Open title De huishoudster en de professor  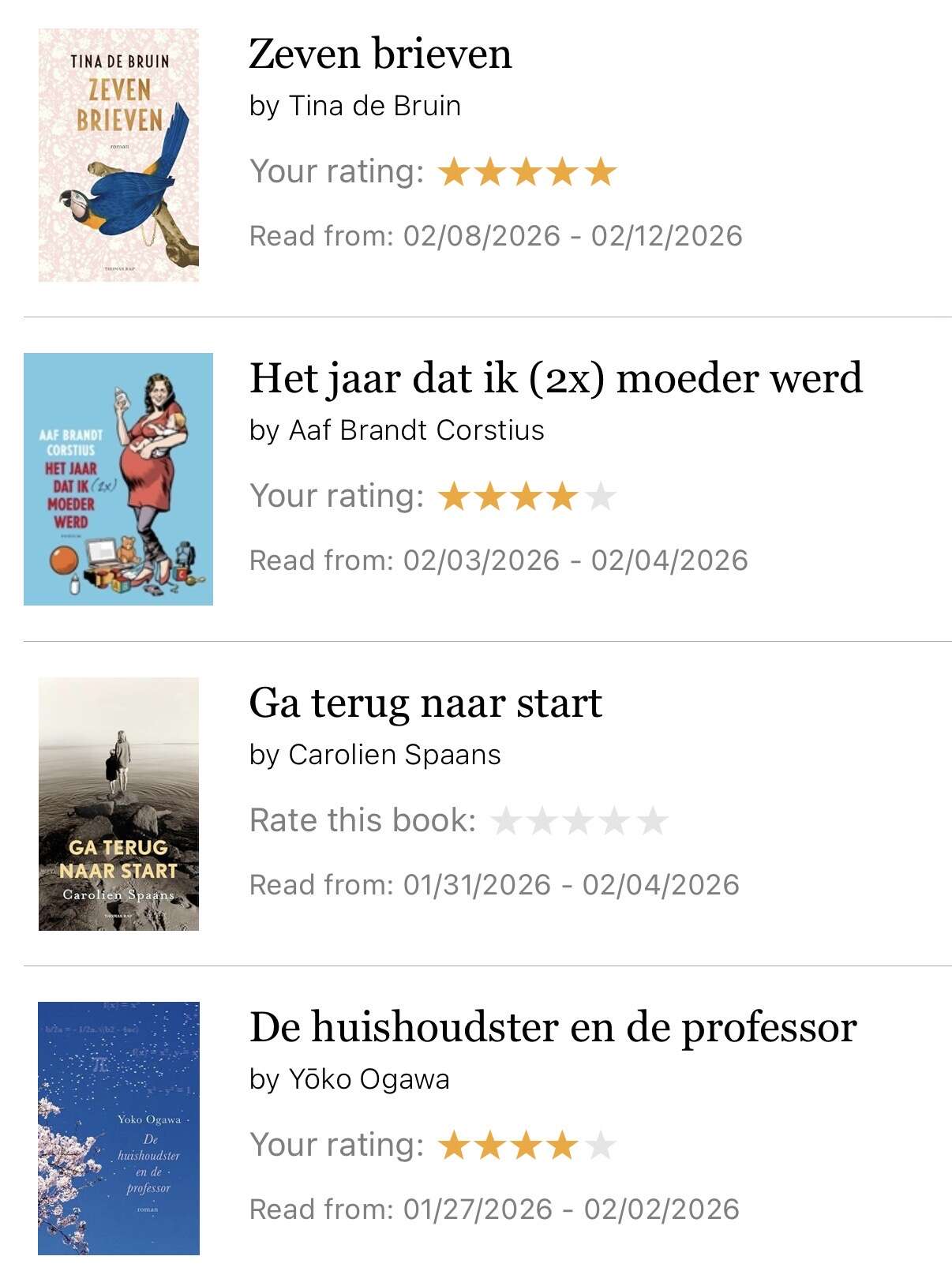[553, 1027]
